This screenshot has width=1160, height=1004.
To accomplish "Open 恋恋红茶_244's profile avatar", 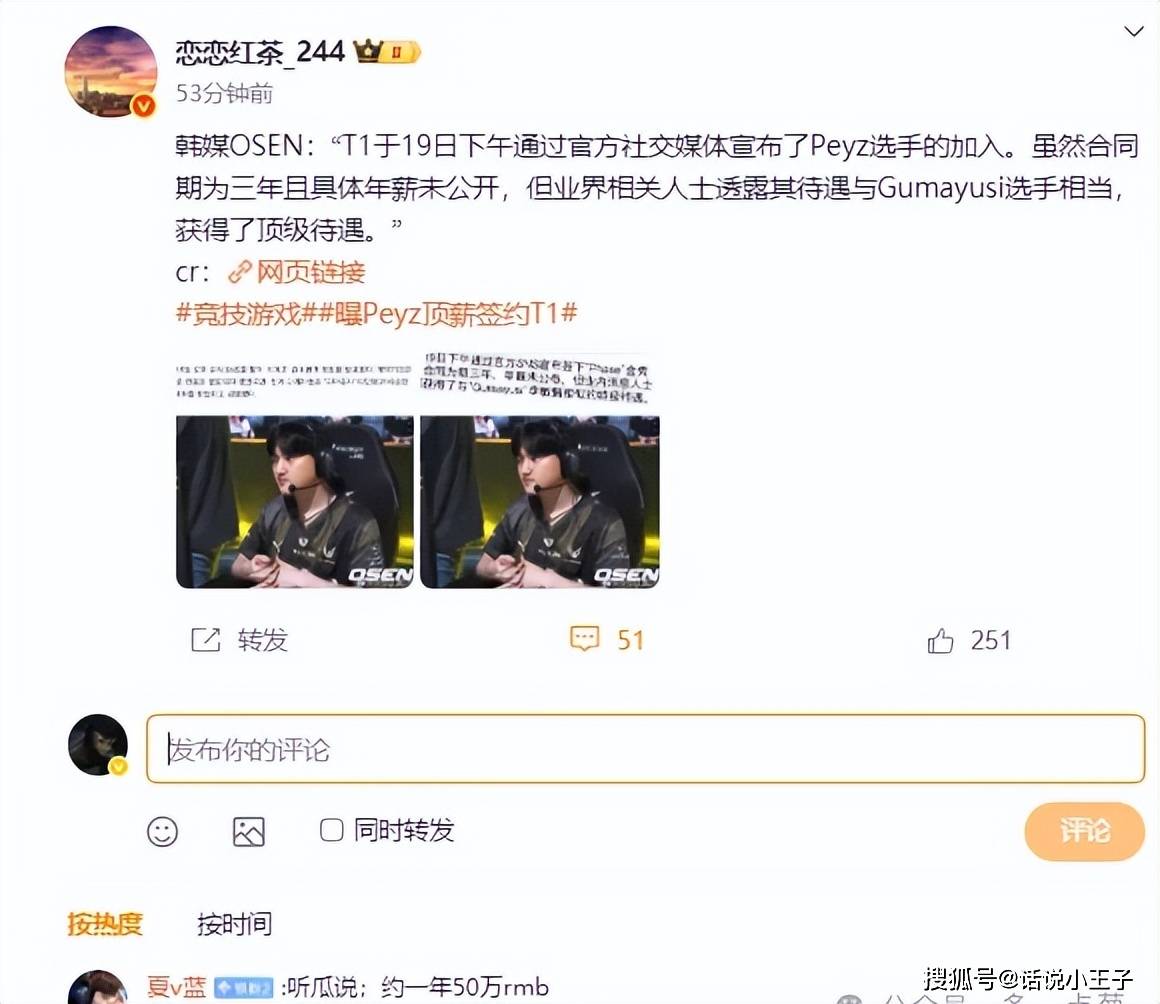I will [x=110, y=70].
